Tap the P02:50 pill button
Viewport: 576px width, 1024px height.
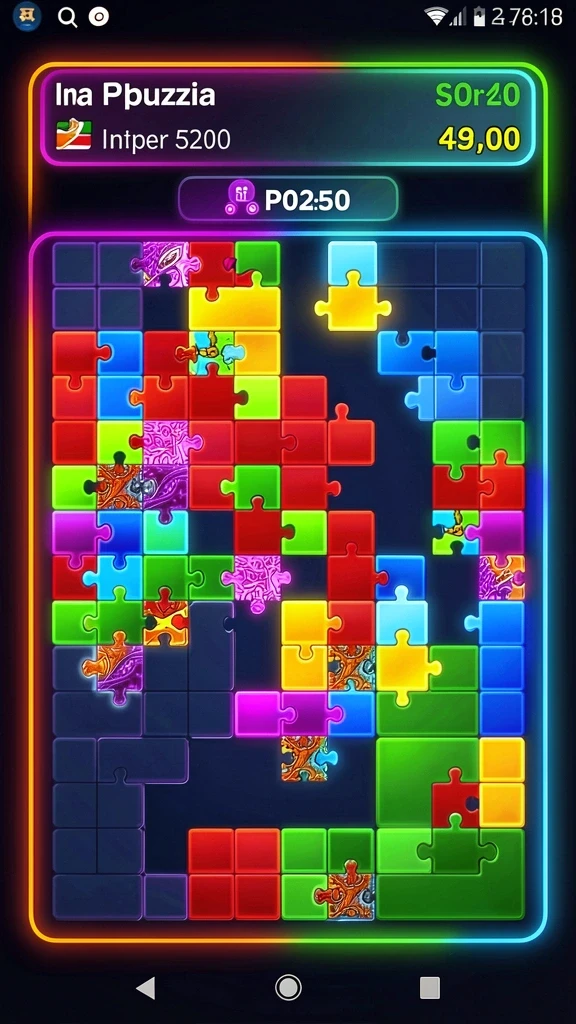tap(288, 199)
